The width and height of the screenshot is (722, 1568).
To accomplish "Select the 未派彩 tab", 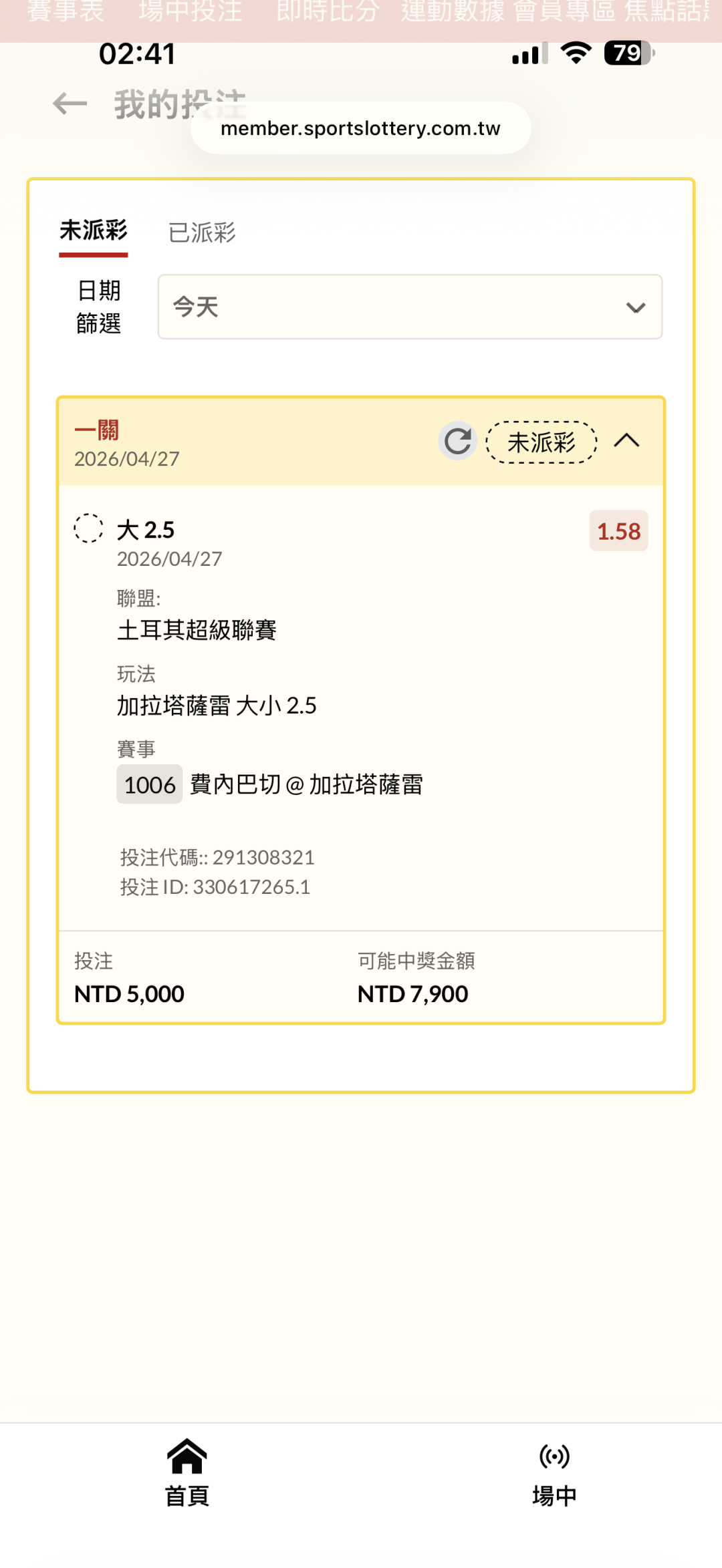I will (x=94, y=231).
